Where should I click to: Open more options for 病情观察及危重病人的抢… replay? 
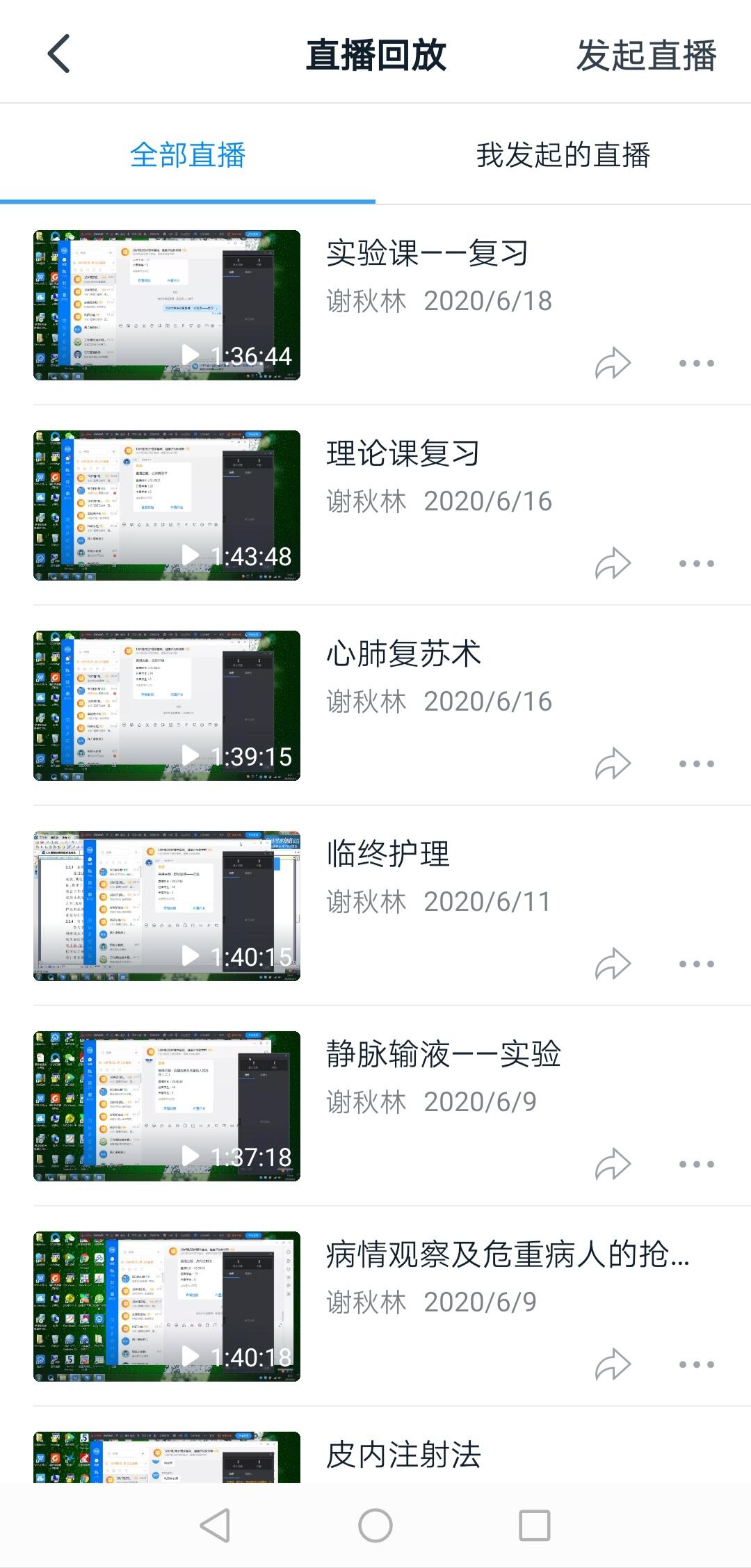click(x=696, y=1364)
